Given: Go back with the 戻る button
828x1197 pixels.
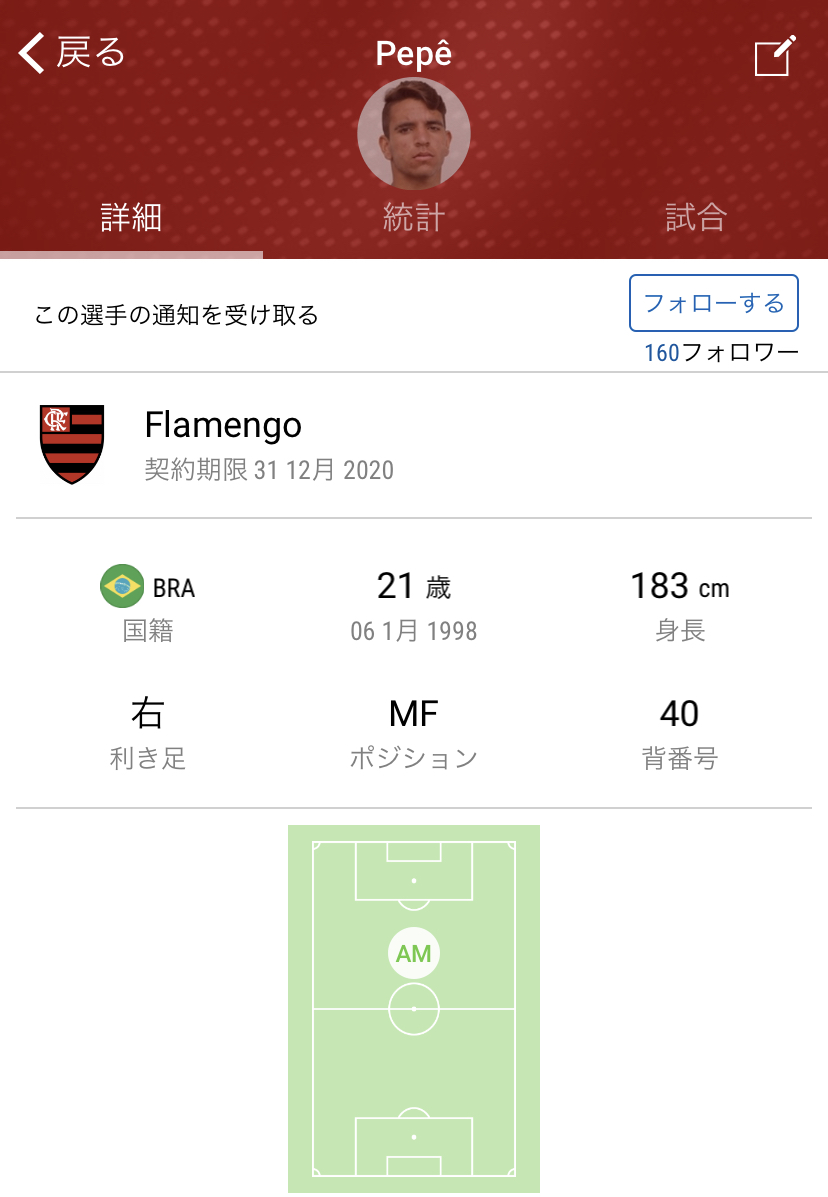Looking at the screenshot, I should pyautogui.click(x=73, y=53).
